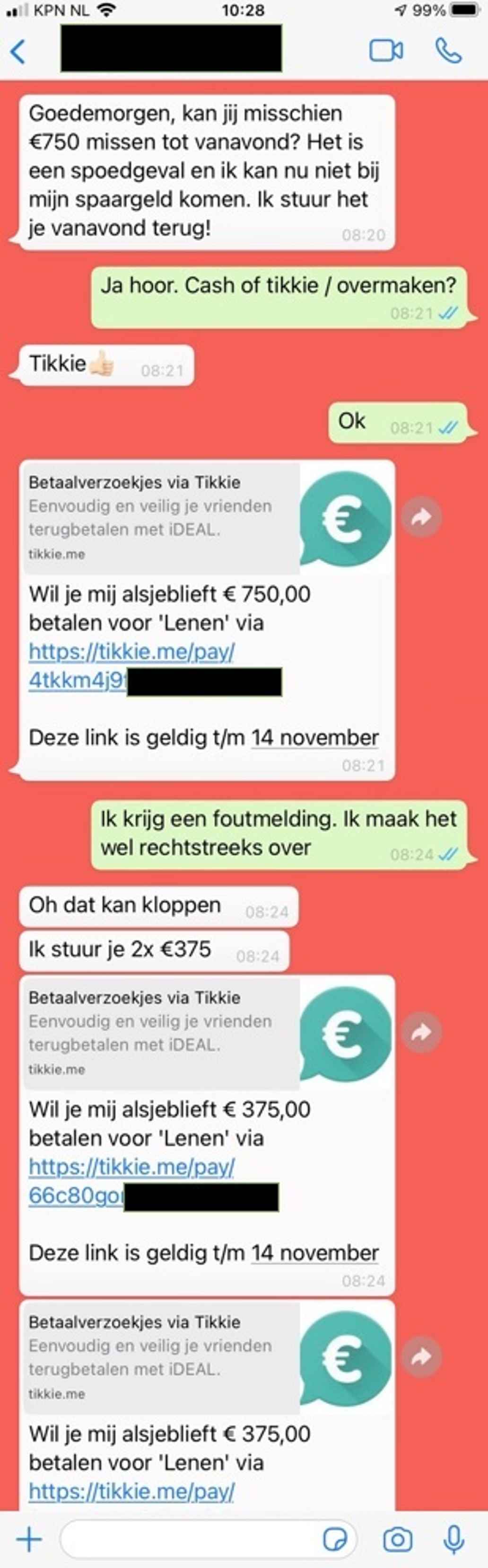
Task: Start a video call
Action: tap(386, 51)
